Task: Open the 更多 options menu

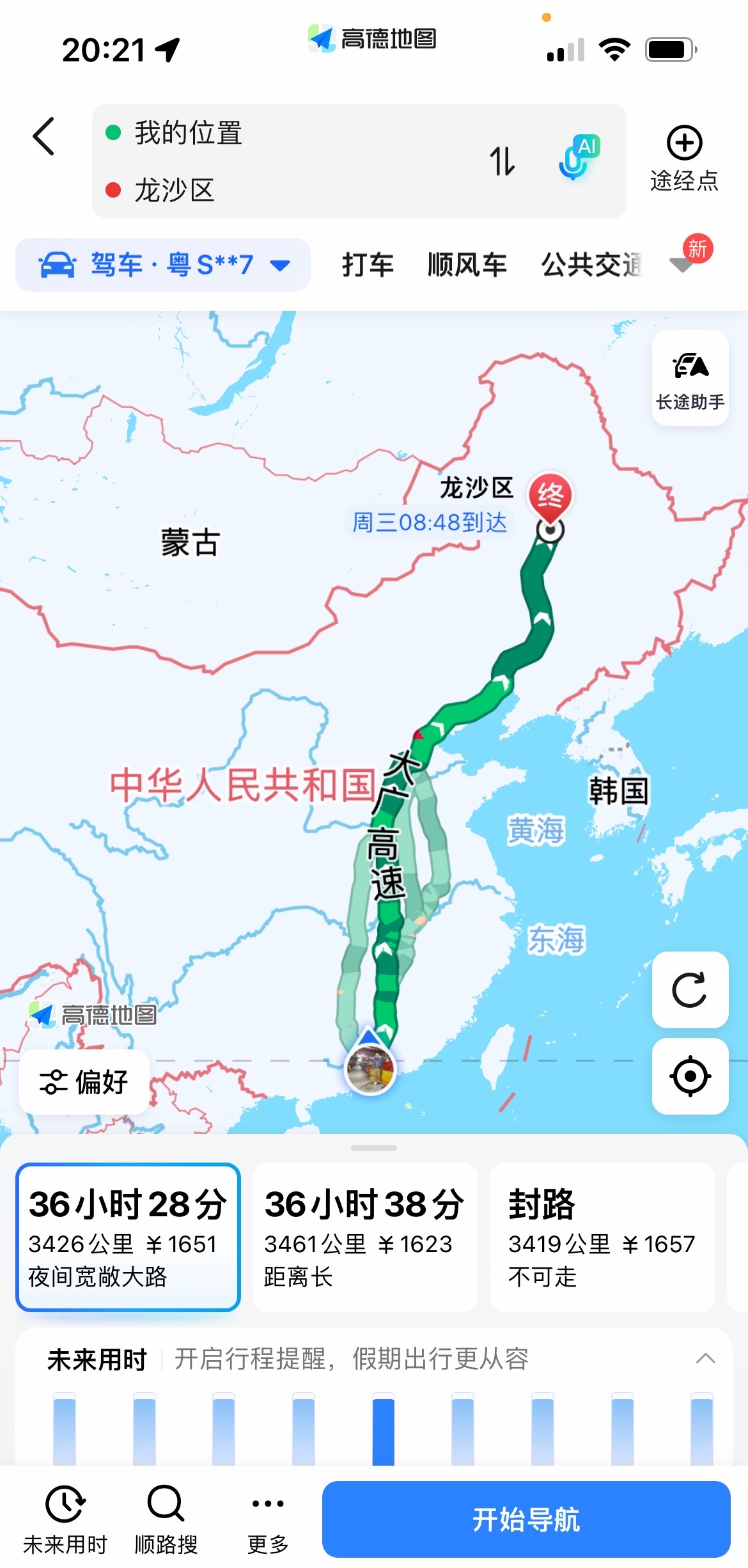Action: pyautogui.click(x=268, y=1519)
